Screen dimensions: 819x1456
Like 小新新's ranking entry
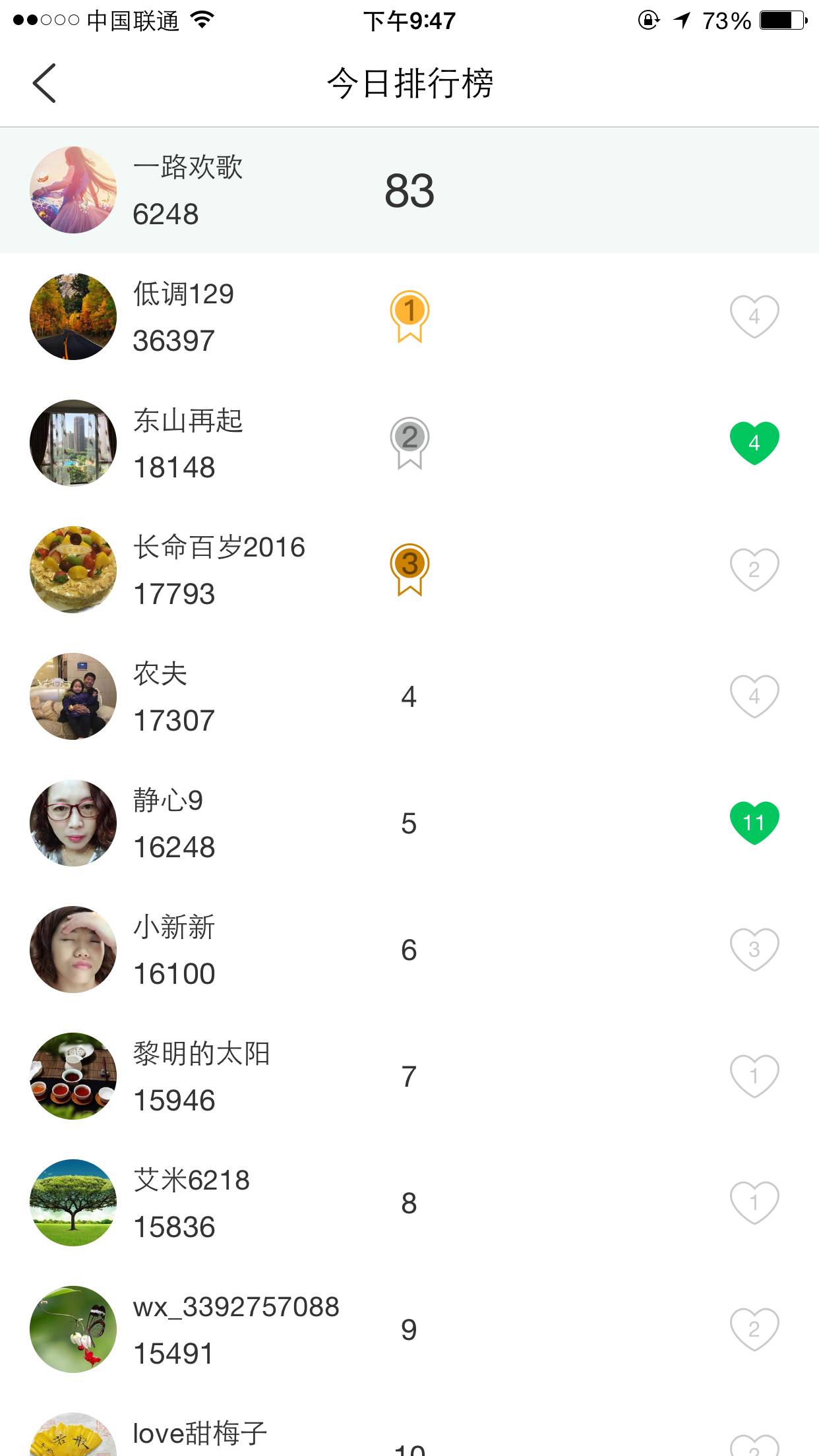point(754,949)
